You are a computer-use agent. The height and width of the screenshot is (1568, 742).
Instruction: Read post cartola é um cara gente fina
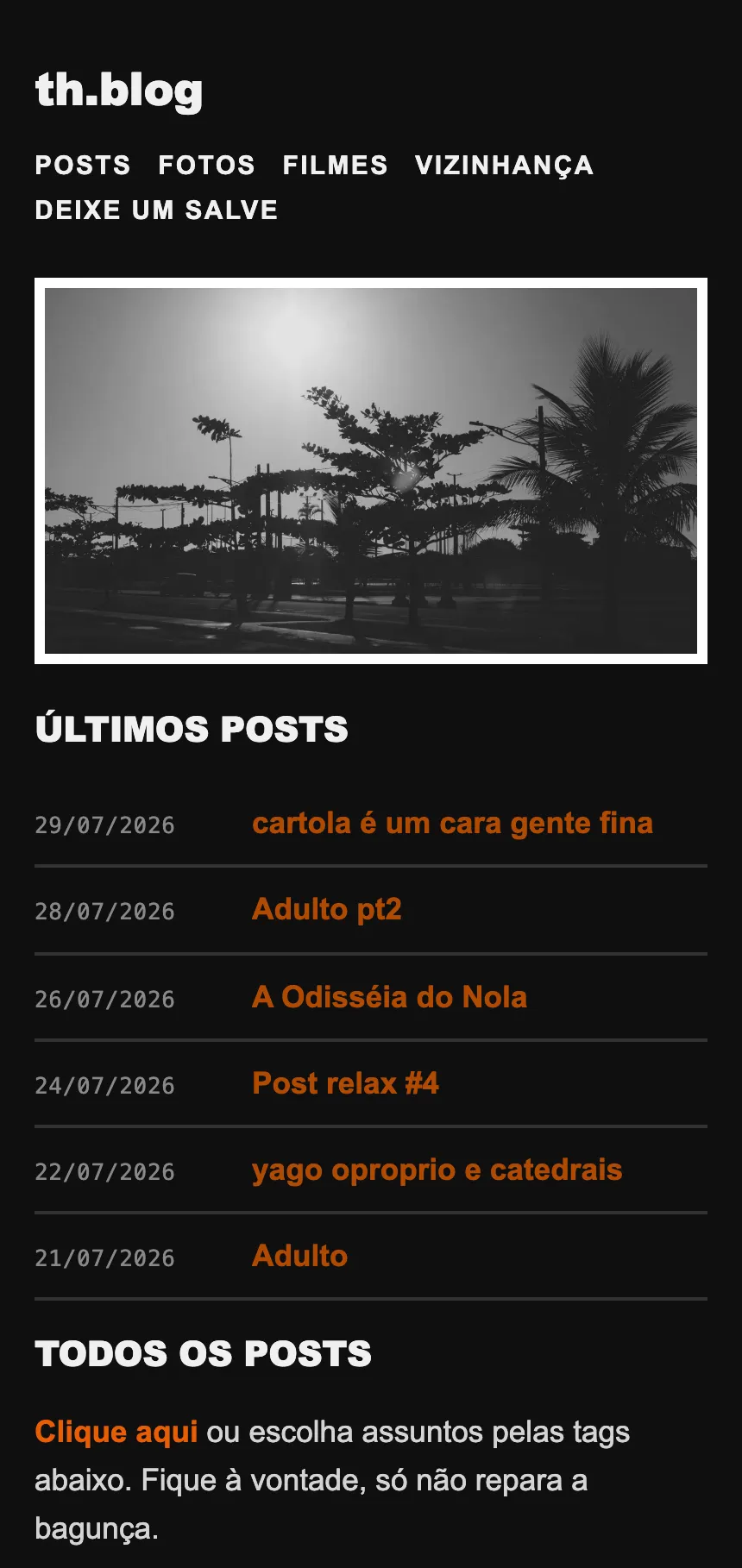coord(452,823)
